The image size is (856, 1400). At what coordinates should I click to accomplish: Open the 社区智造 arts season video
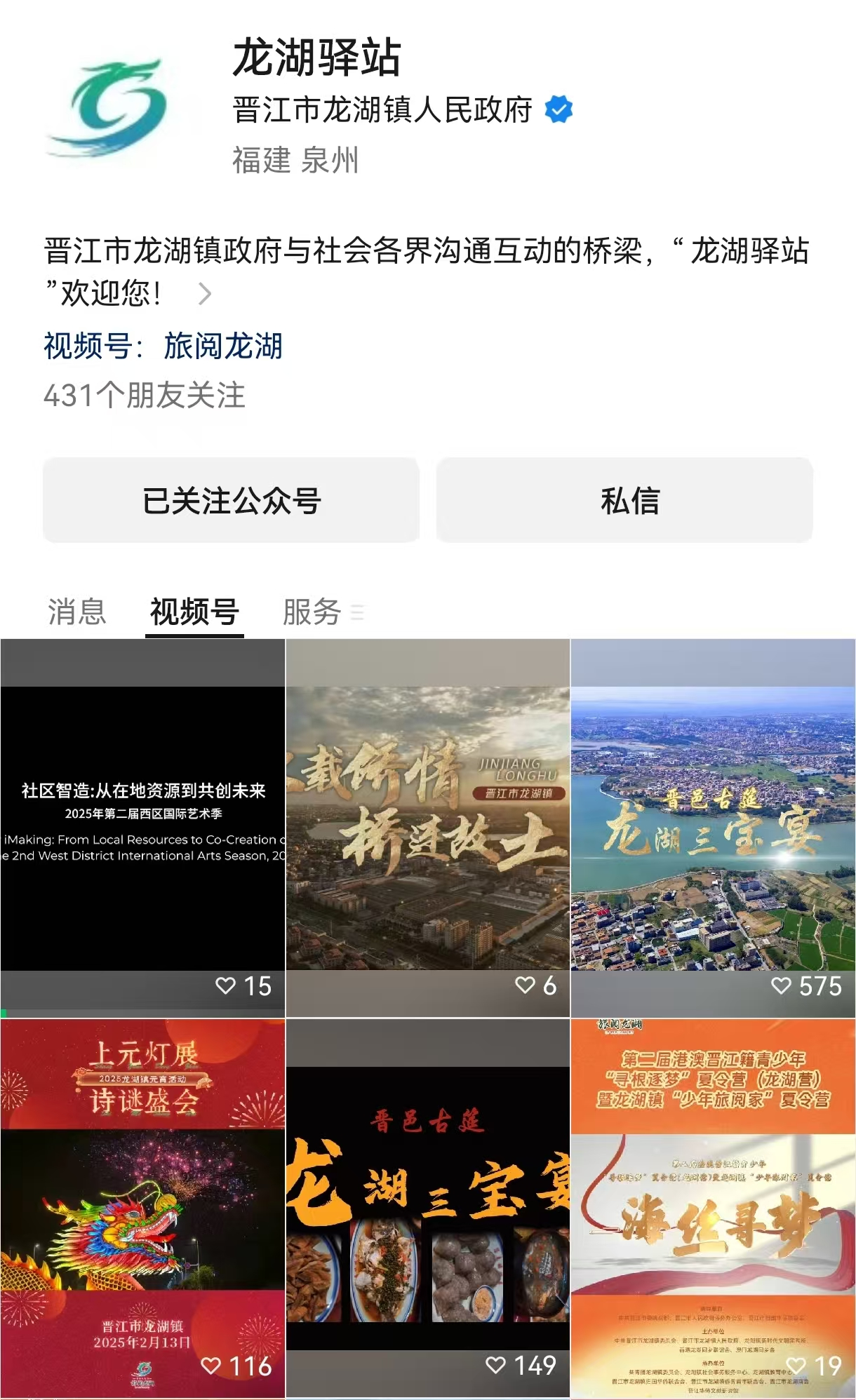tap(142, 828)
